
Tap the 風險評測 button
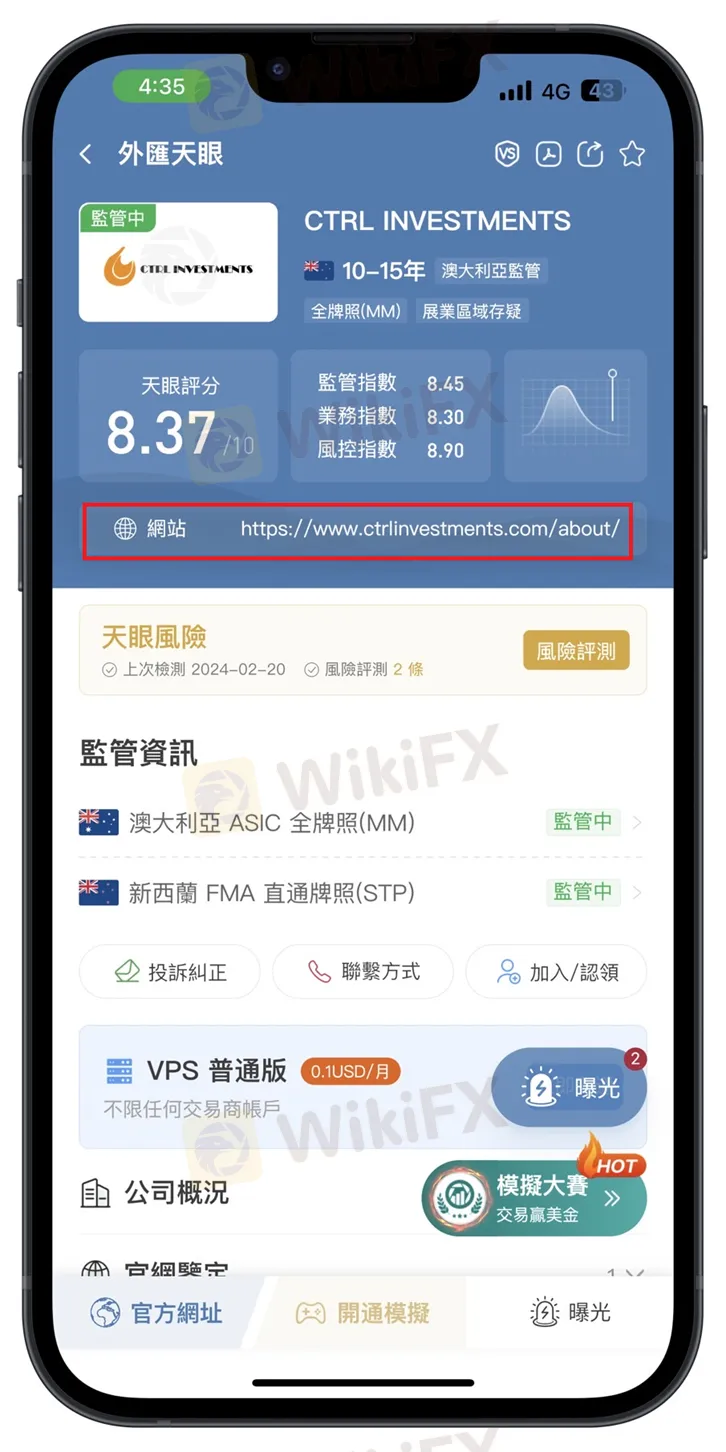pos(575,651)
